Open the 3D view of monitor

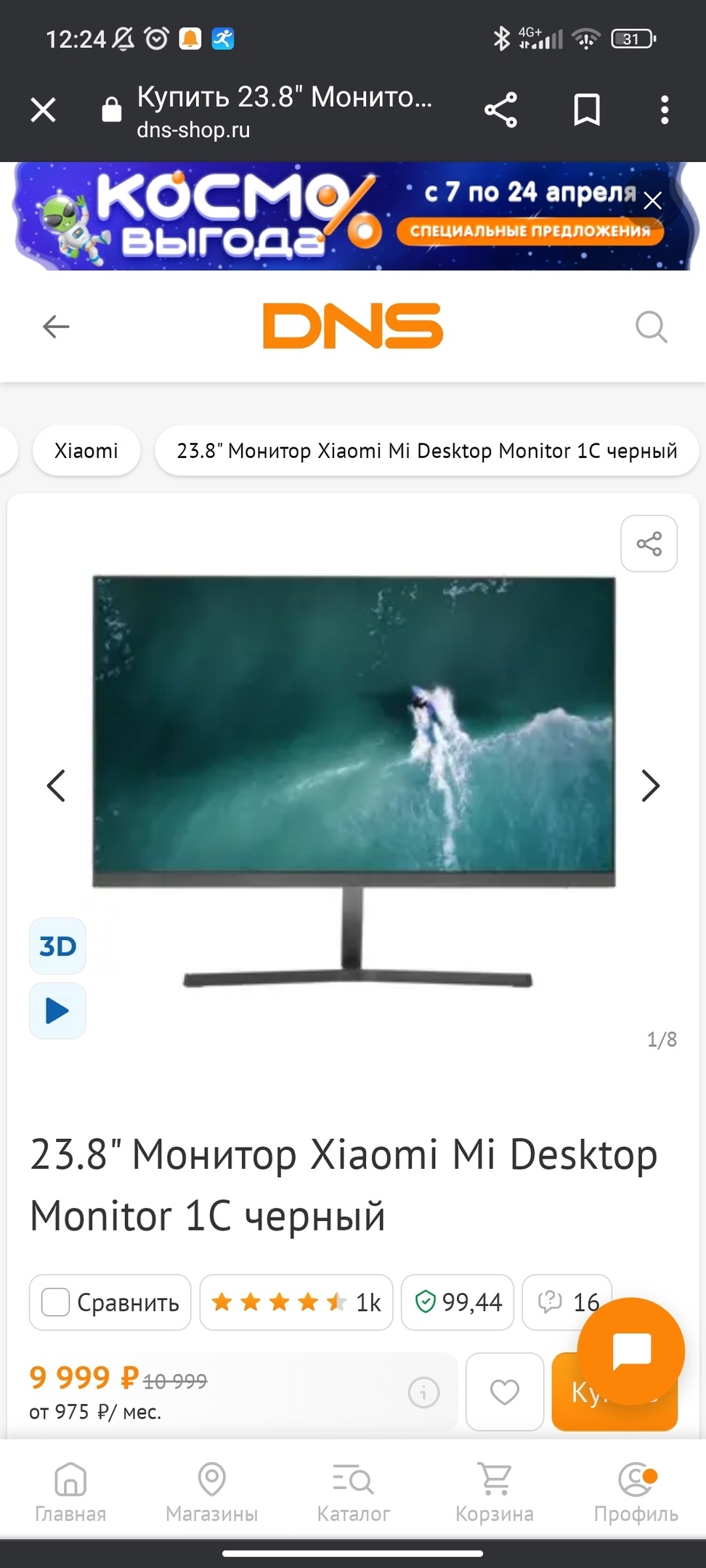pos(57,946)
